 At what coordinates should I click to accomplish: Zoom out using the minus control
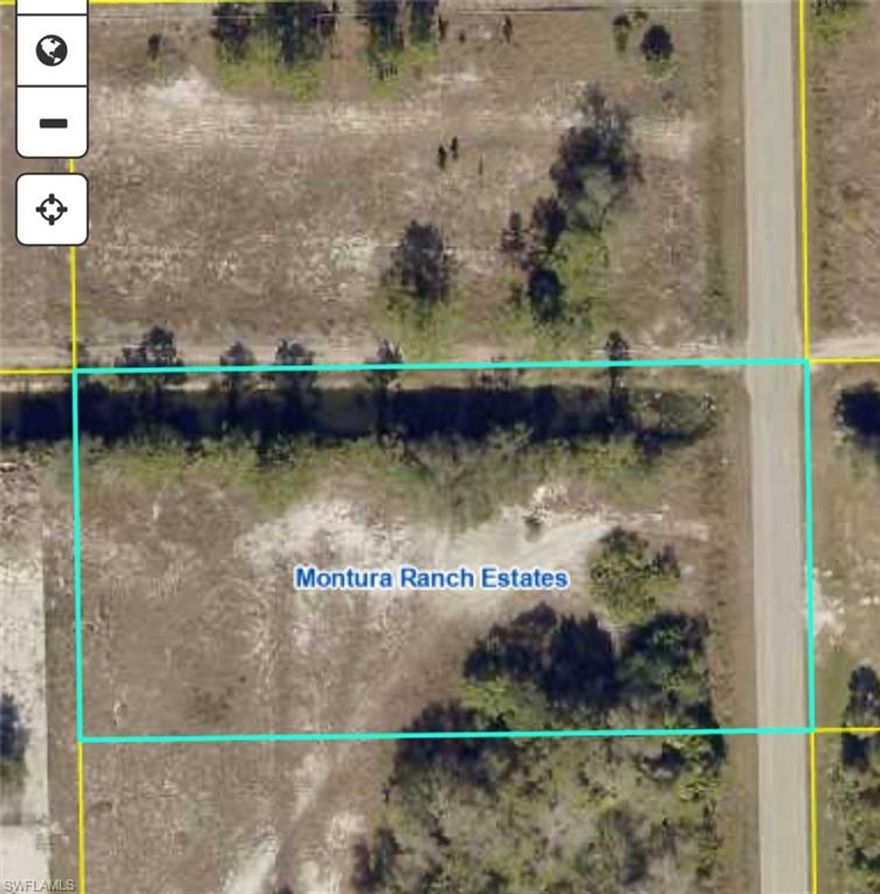coord(51,122)
